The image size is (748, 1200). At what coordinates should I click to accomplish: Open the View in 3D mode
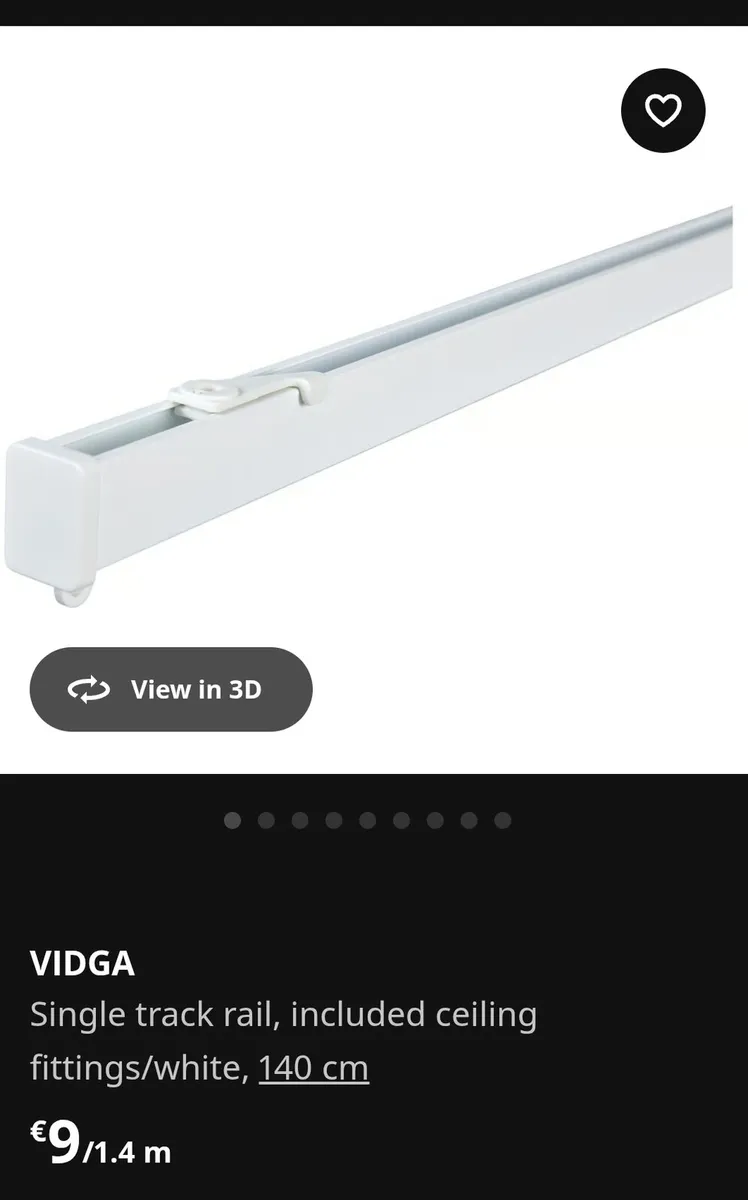tap(171, 689)
